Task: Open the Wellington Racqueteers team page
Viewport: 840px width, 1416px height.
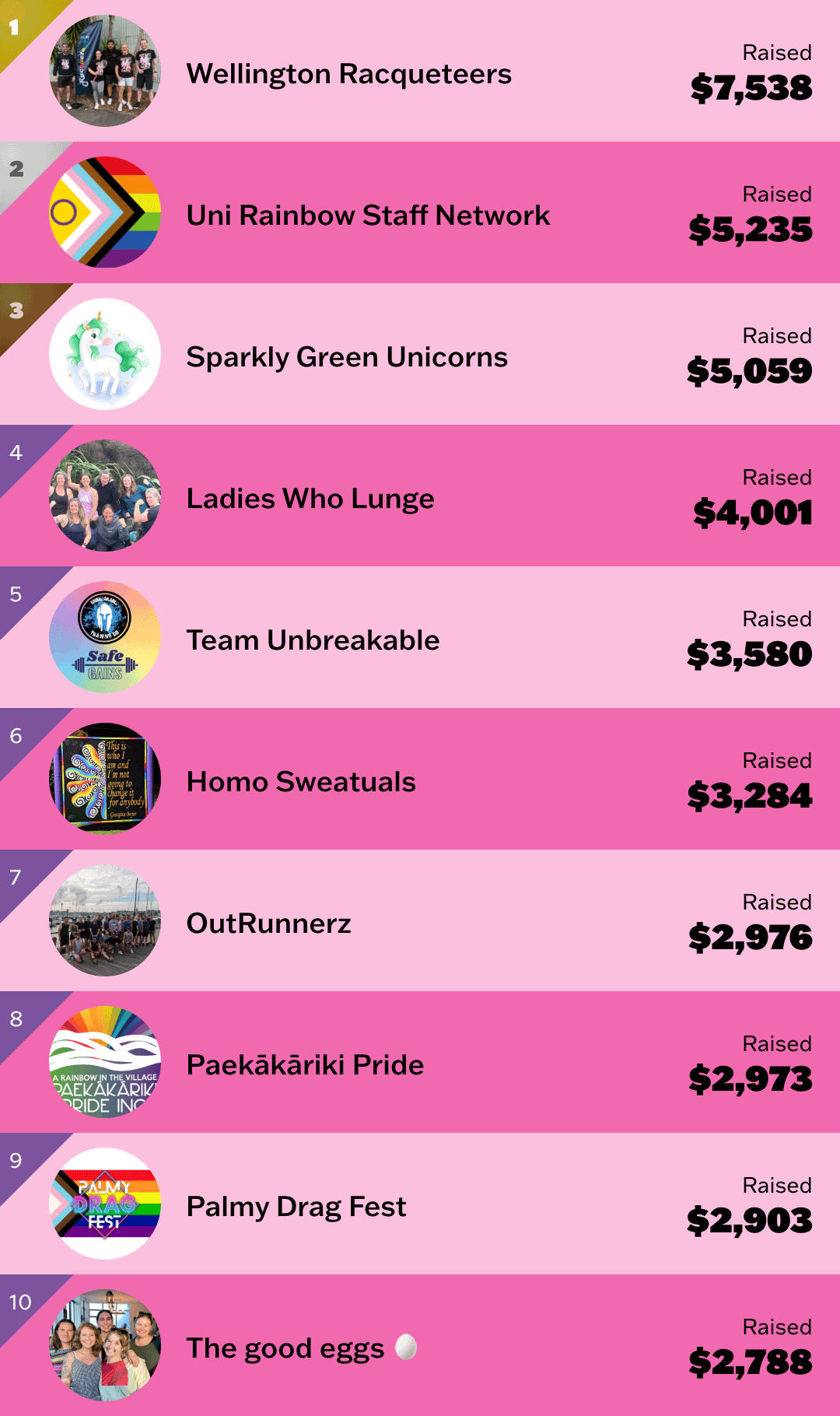Action: [348, 74]
